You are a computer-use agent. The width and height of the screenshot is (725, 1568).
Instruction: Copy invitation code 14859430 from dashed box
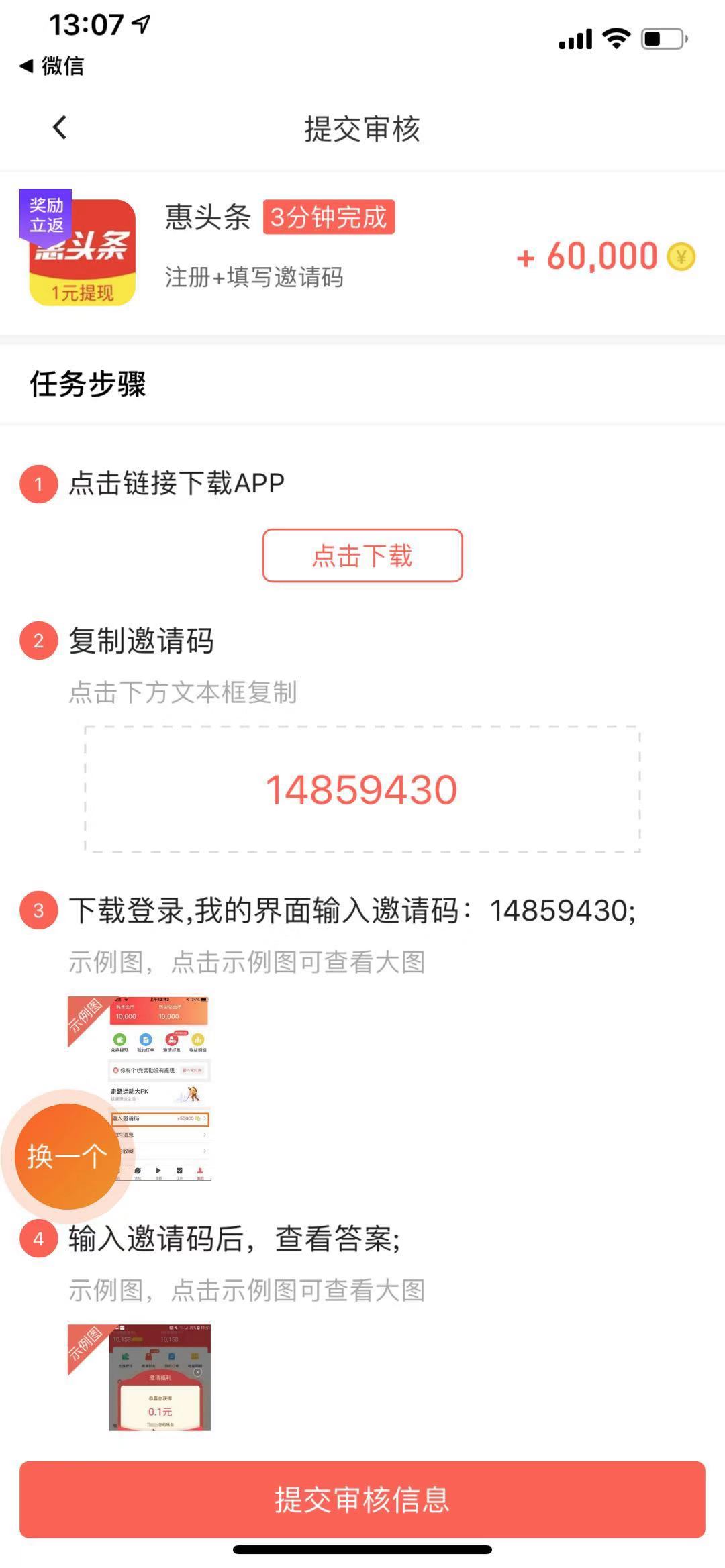pos(362,789)
